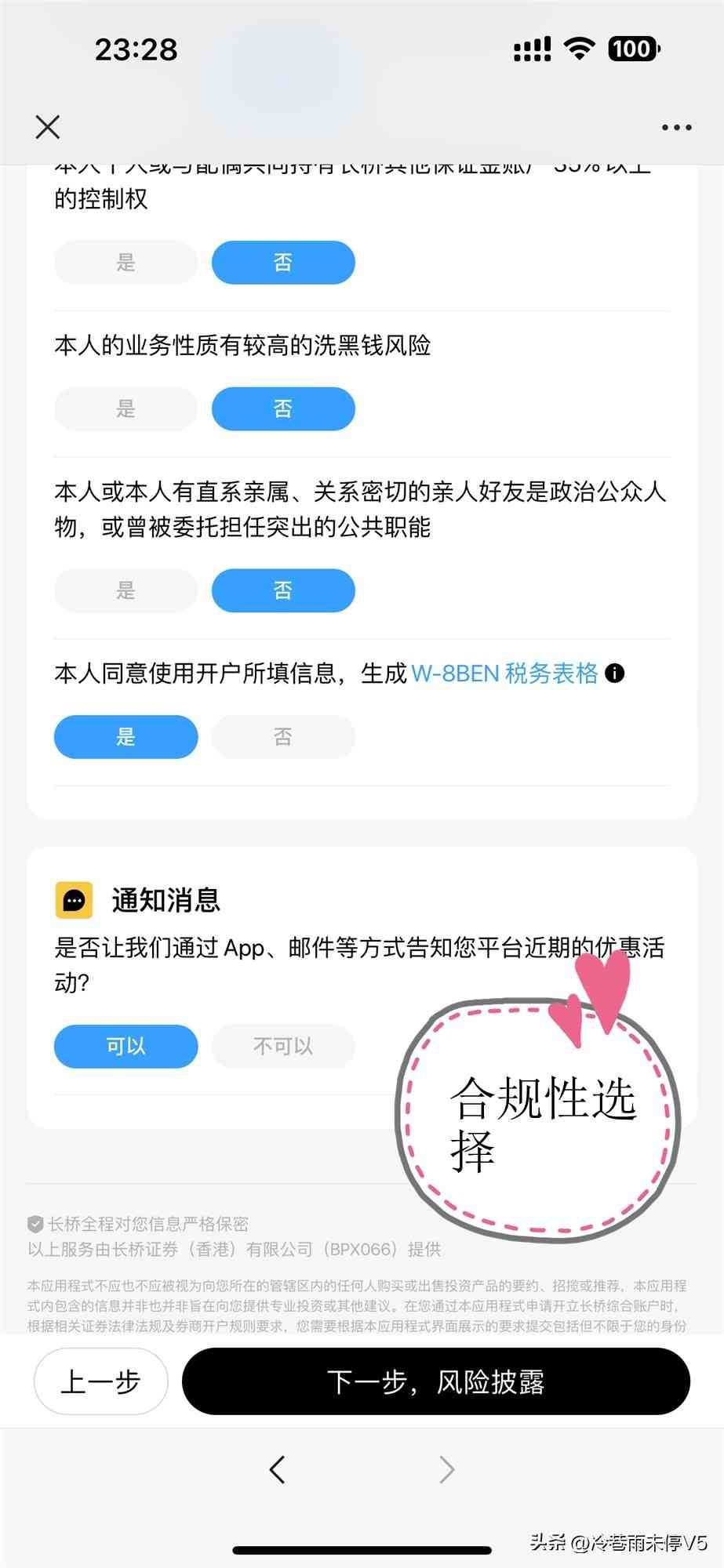Close the account opening page
Screen dimensions: 724x1568
tap(48, 126)
